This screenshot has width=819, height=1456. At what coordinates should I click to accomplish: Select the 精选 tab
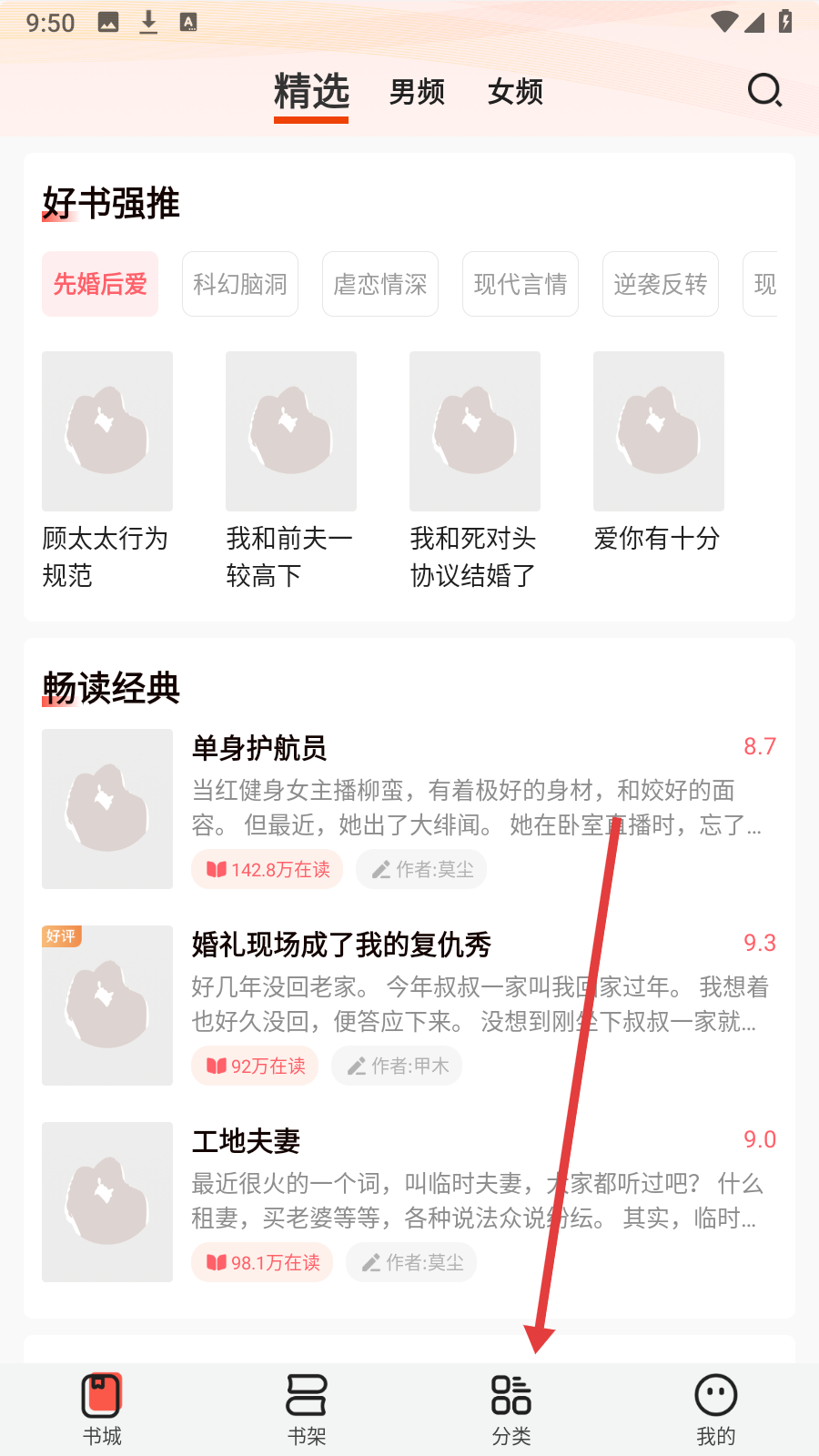point(311,92)
